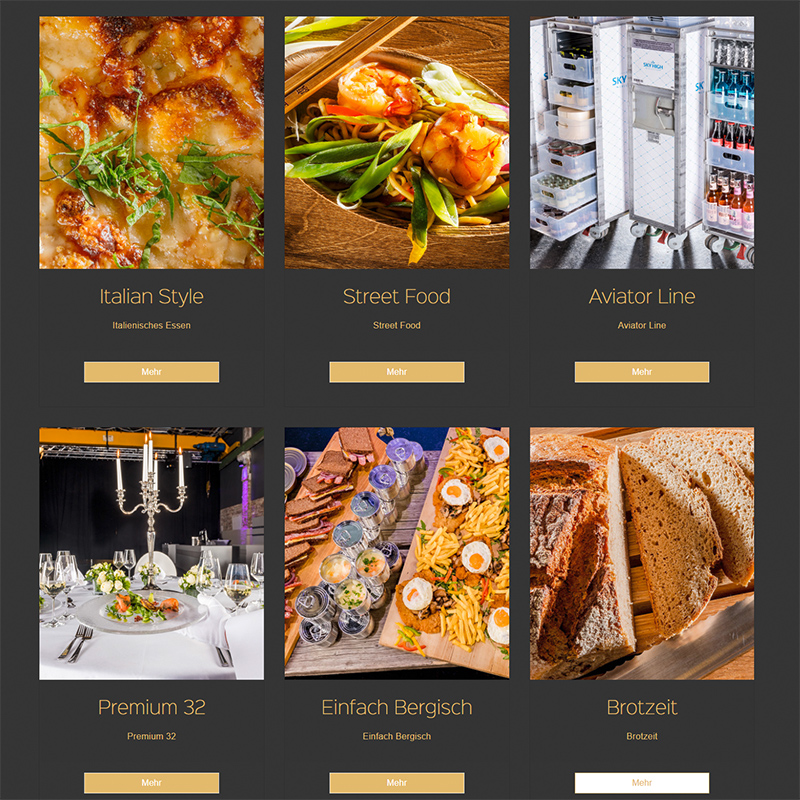This screenshot has width=800, height=800.
Task: Show more about Premium 32
Action: [151, 783]
